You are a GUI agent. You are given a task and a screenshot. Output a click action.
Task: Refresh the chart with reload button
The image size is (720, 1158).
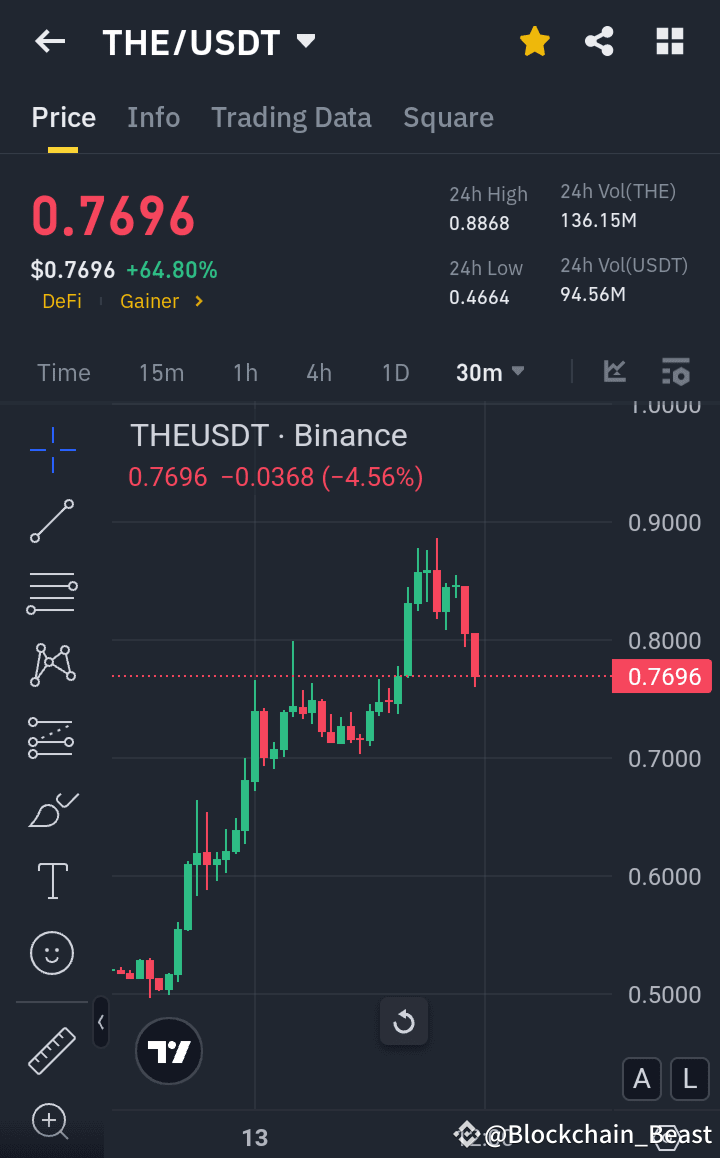(404, 1021)
